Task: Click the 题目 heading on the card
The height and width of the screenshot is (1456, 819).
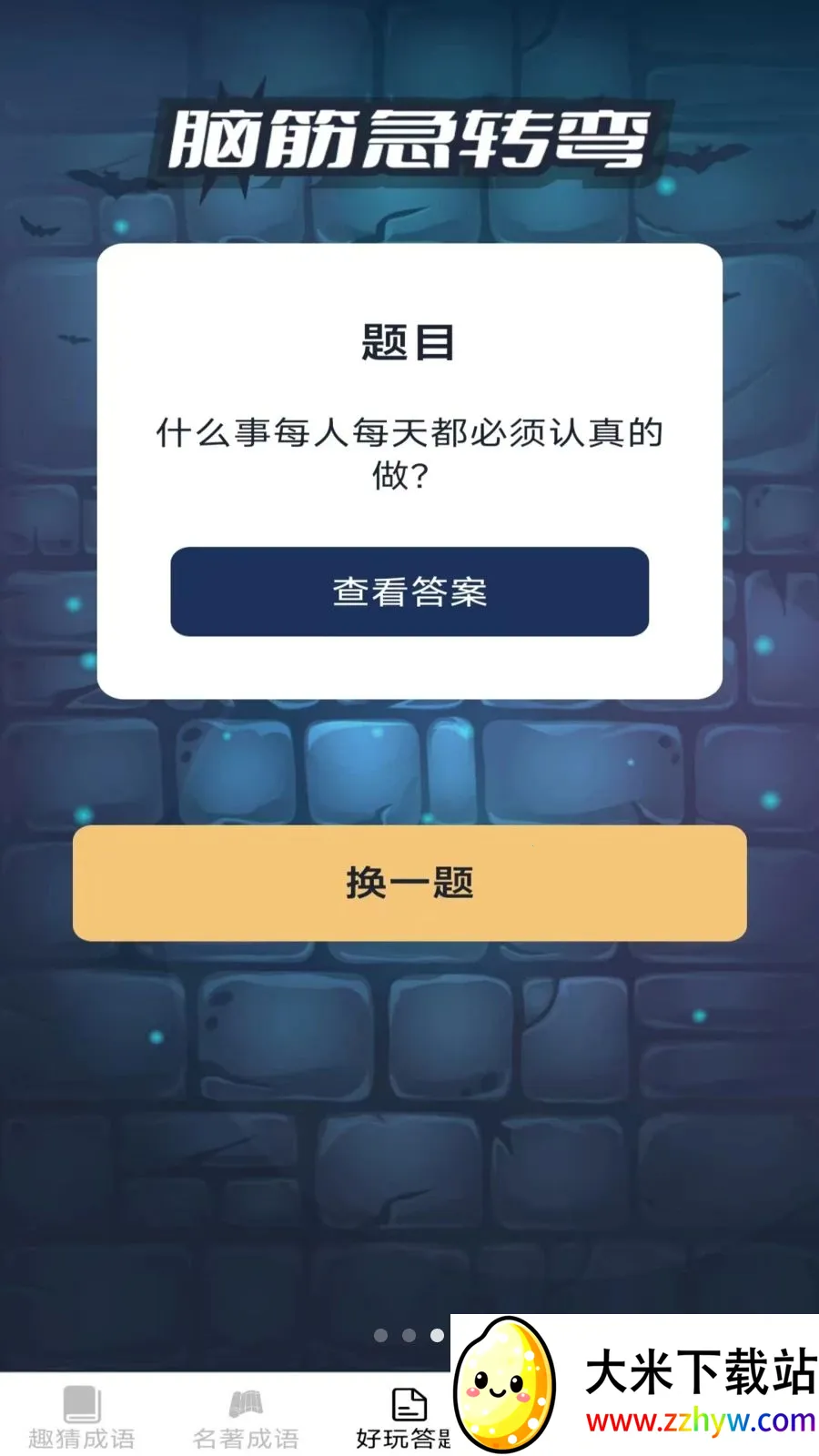Action: pos(409,342)
